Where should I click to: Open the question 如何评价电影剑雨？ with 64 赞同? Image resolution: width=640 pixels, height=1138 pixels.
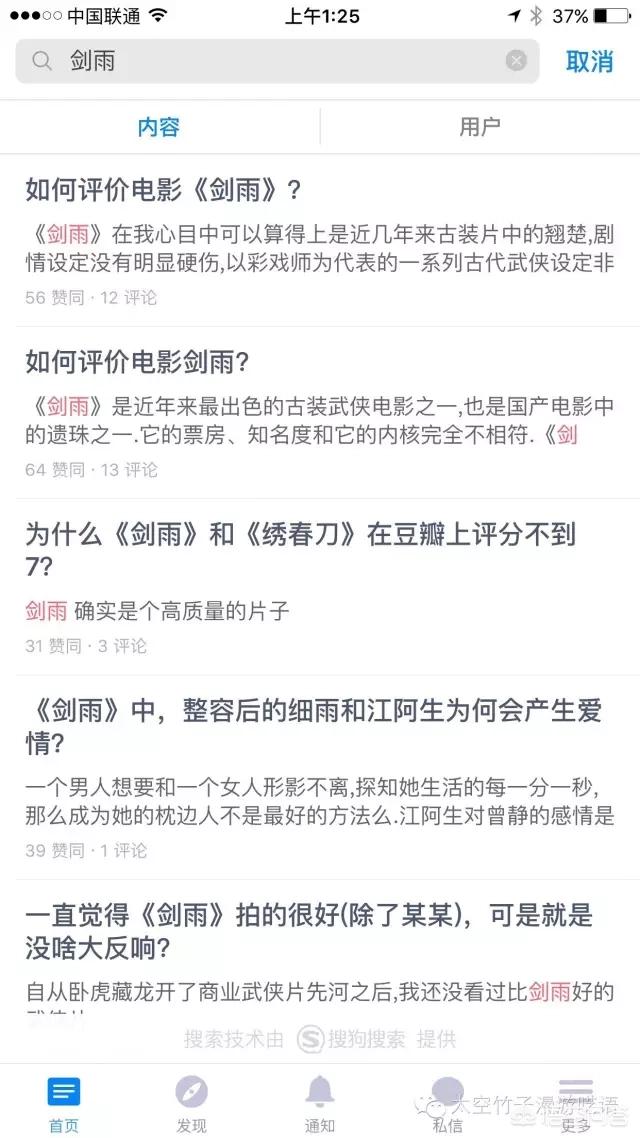coord(137,362)
